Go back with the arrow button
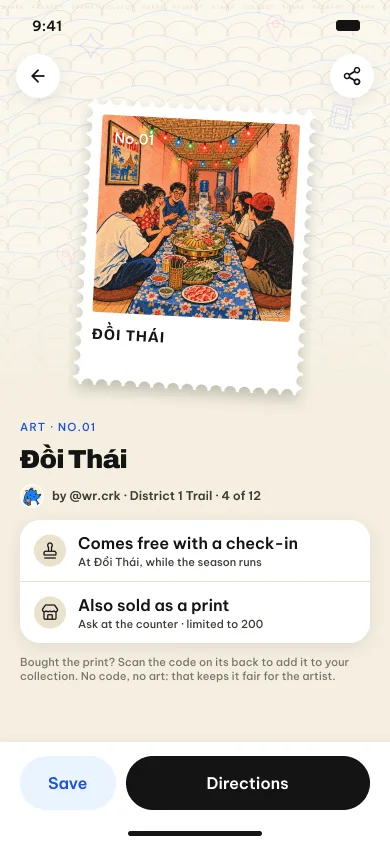 tap(38, 76)
